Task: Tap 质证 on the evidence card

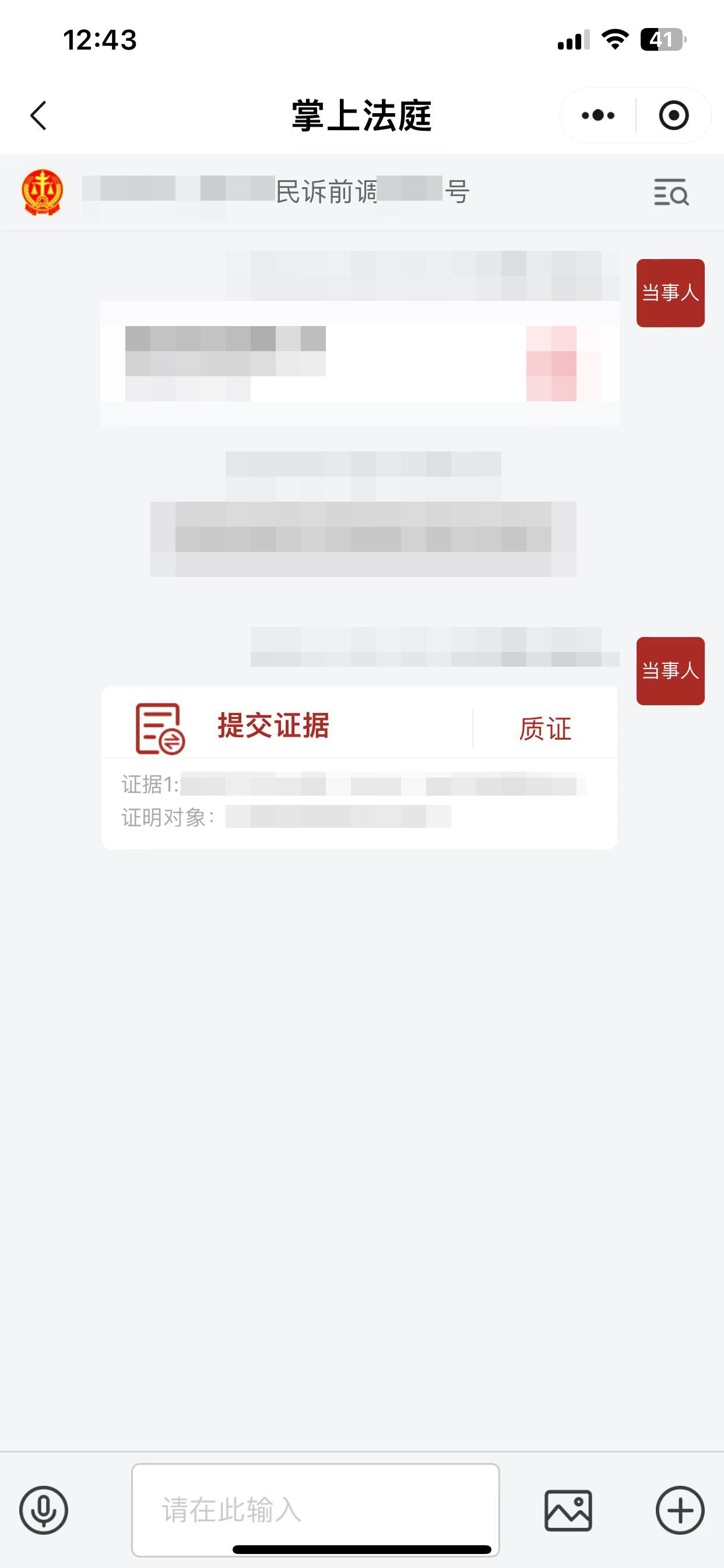Action: coord(545,729)
